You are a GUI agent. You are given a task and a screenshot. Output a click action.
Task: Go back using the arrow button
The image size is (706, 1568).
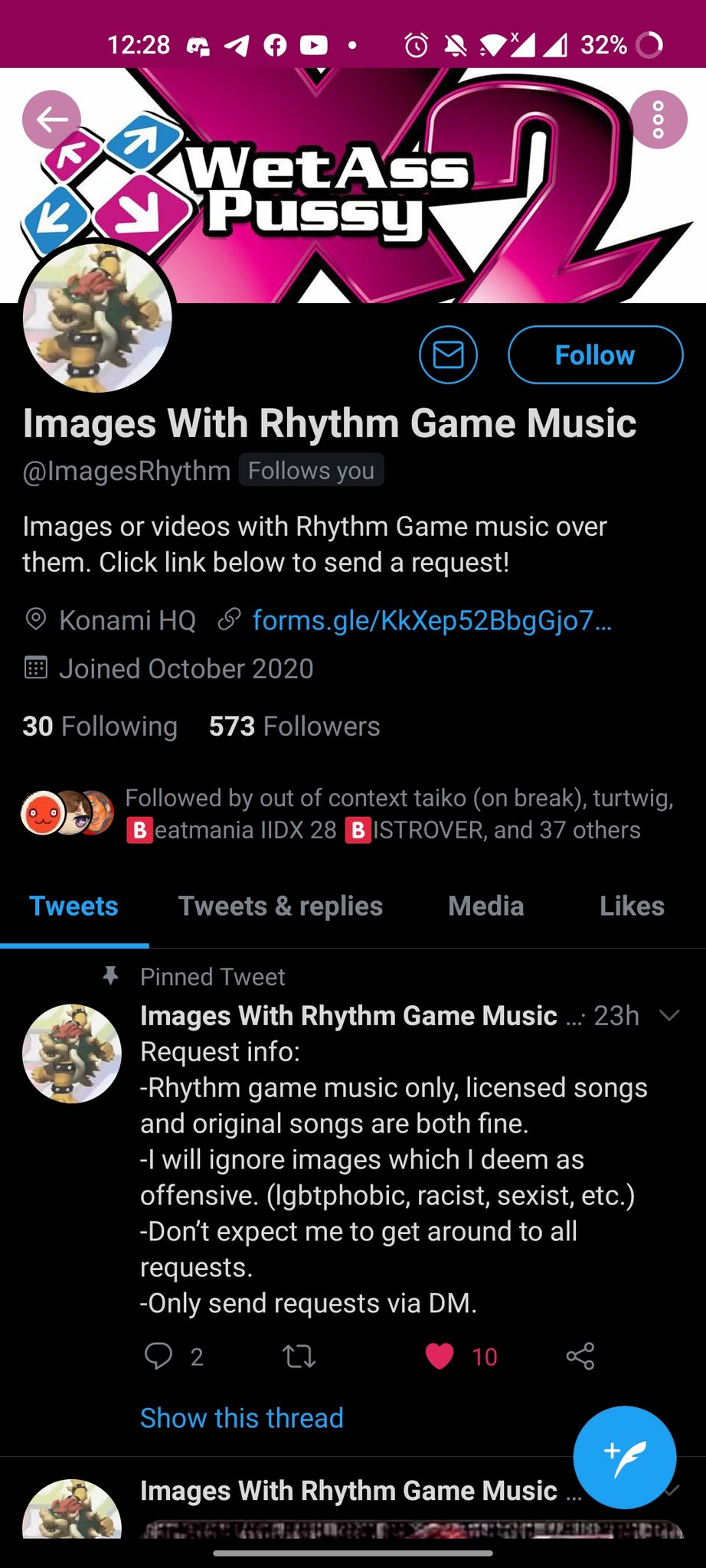pos(51,119)
